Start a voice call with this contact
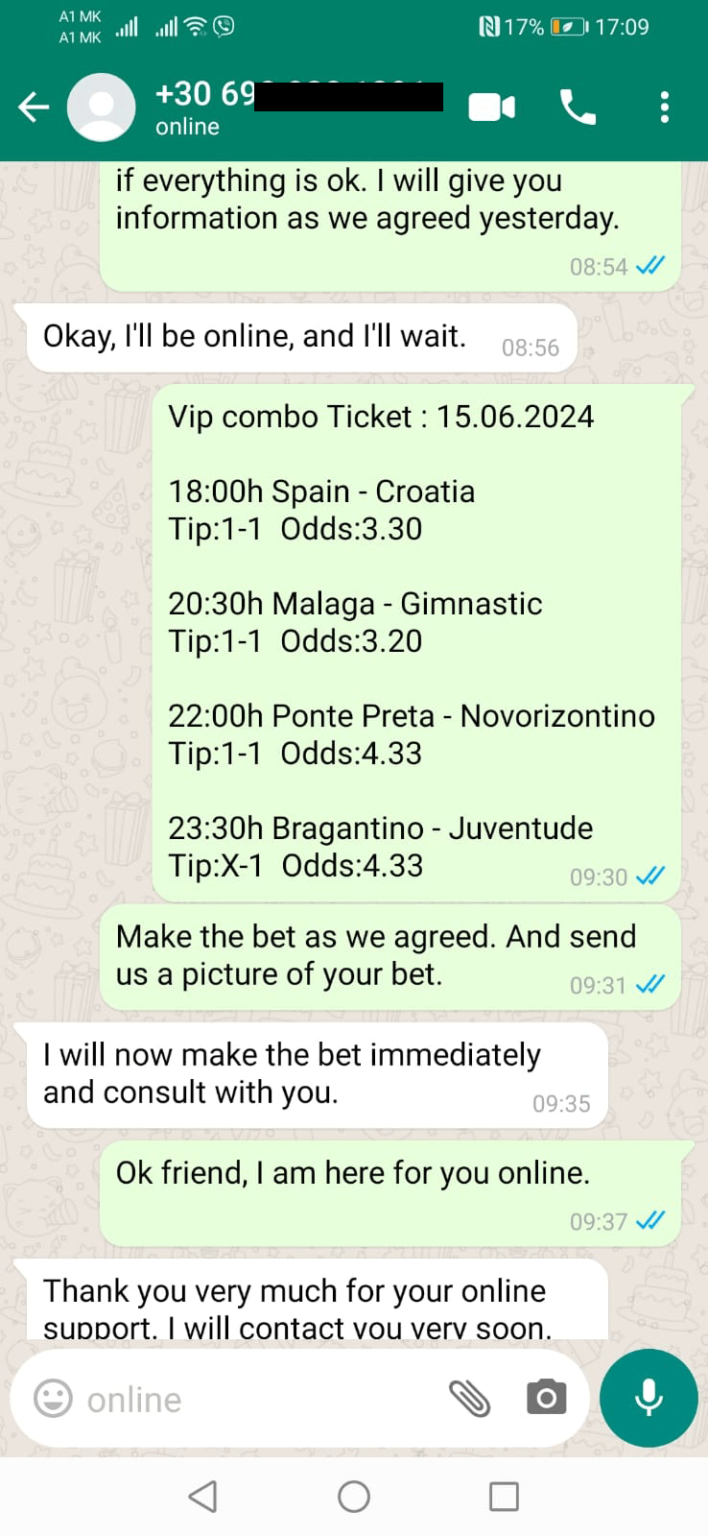This screenshot has height=1536, width=708. coord(578,107)
